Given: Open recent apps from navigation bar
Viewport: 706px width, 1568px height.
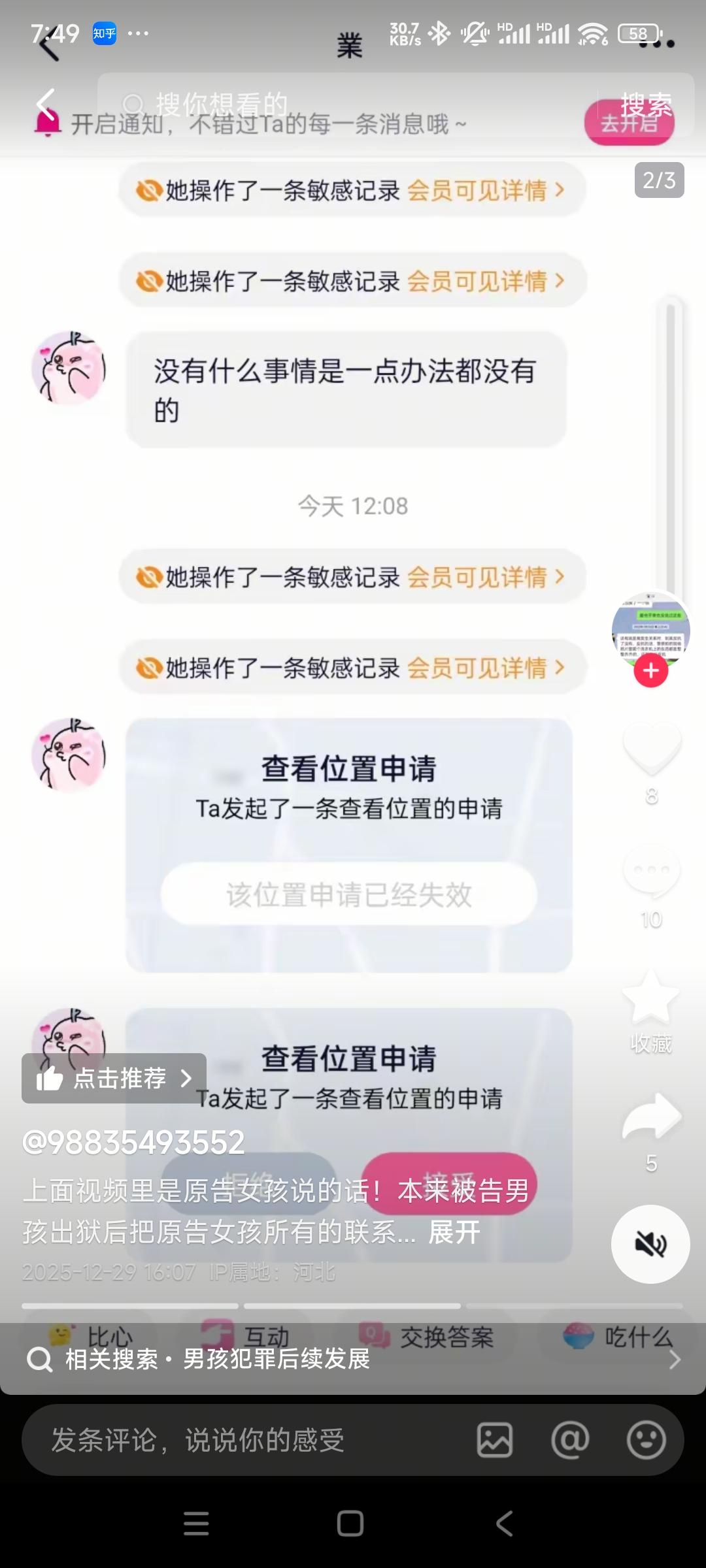Looking at the screenshot, I should click(196, 1524).
